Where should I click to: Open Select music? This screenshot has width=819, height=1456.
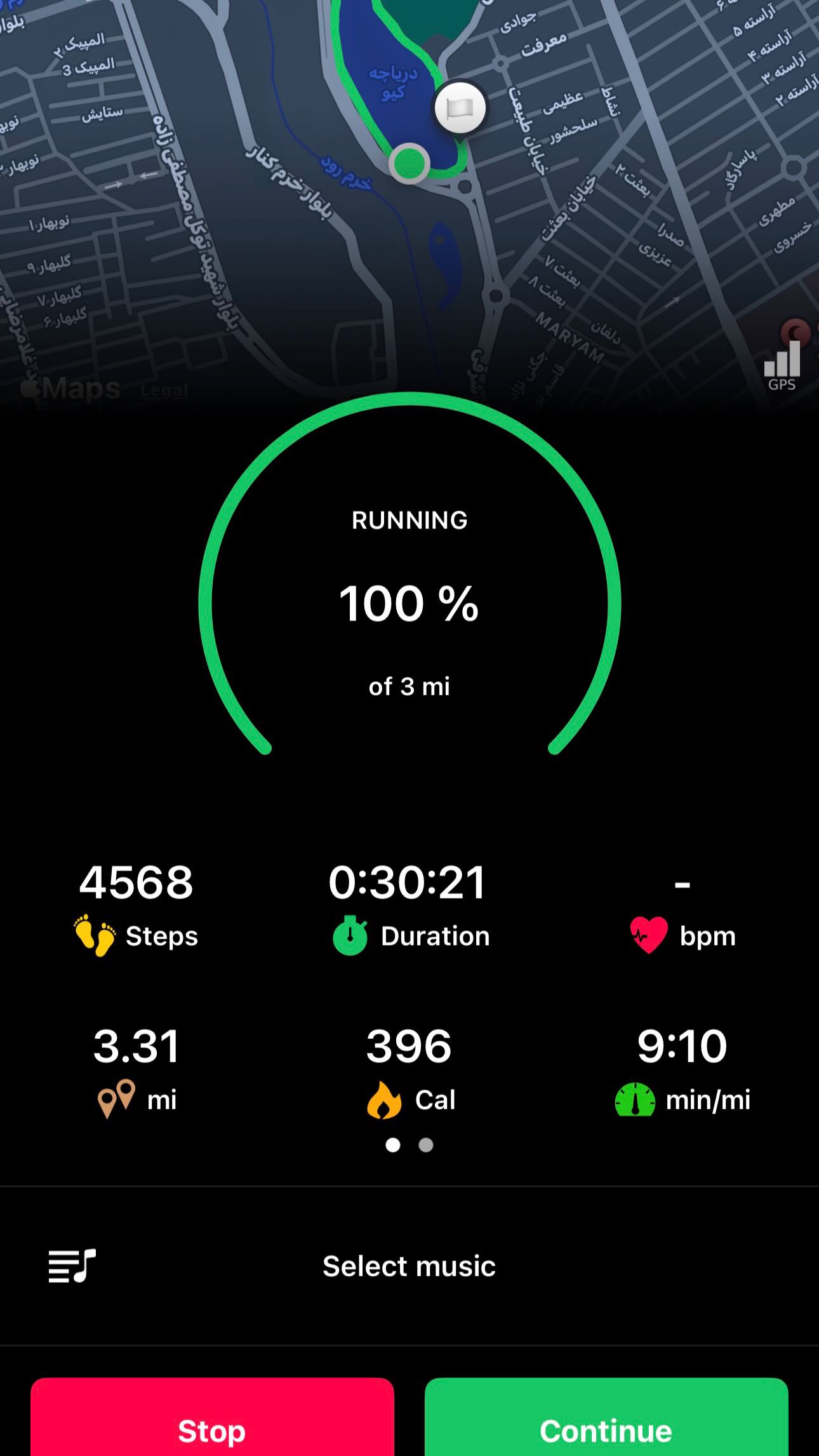[x=409, y=1266]
